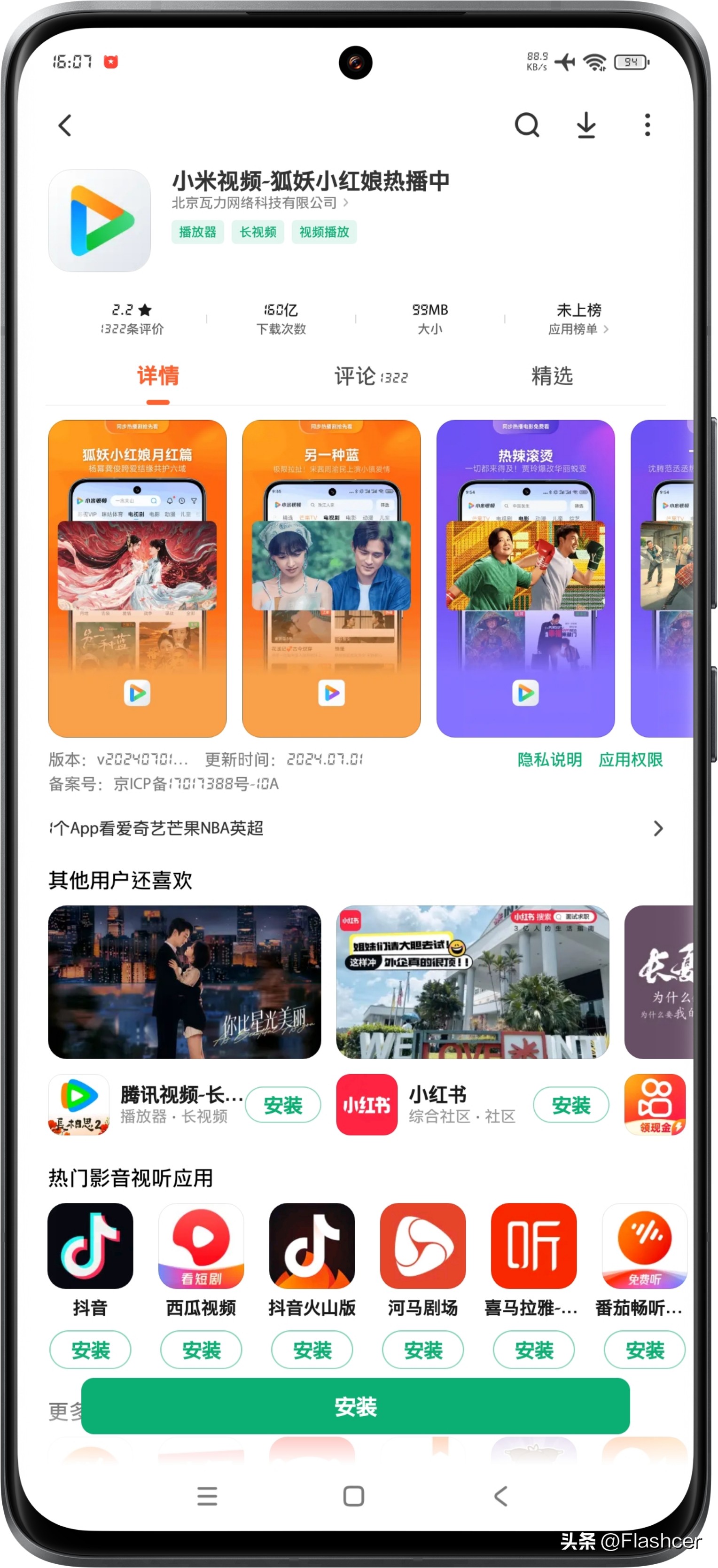Open the 应用榜单 ranking link
718x1568 pixels.
pyautogui.click(x=578, y=329)
